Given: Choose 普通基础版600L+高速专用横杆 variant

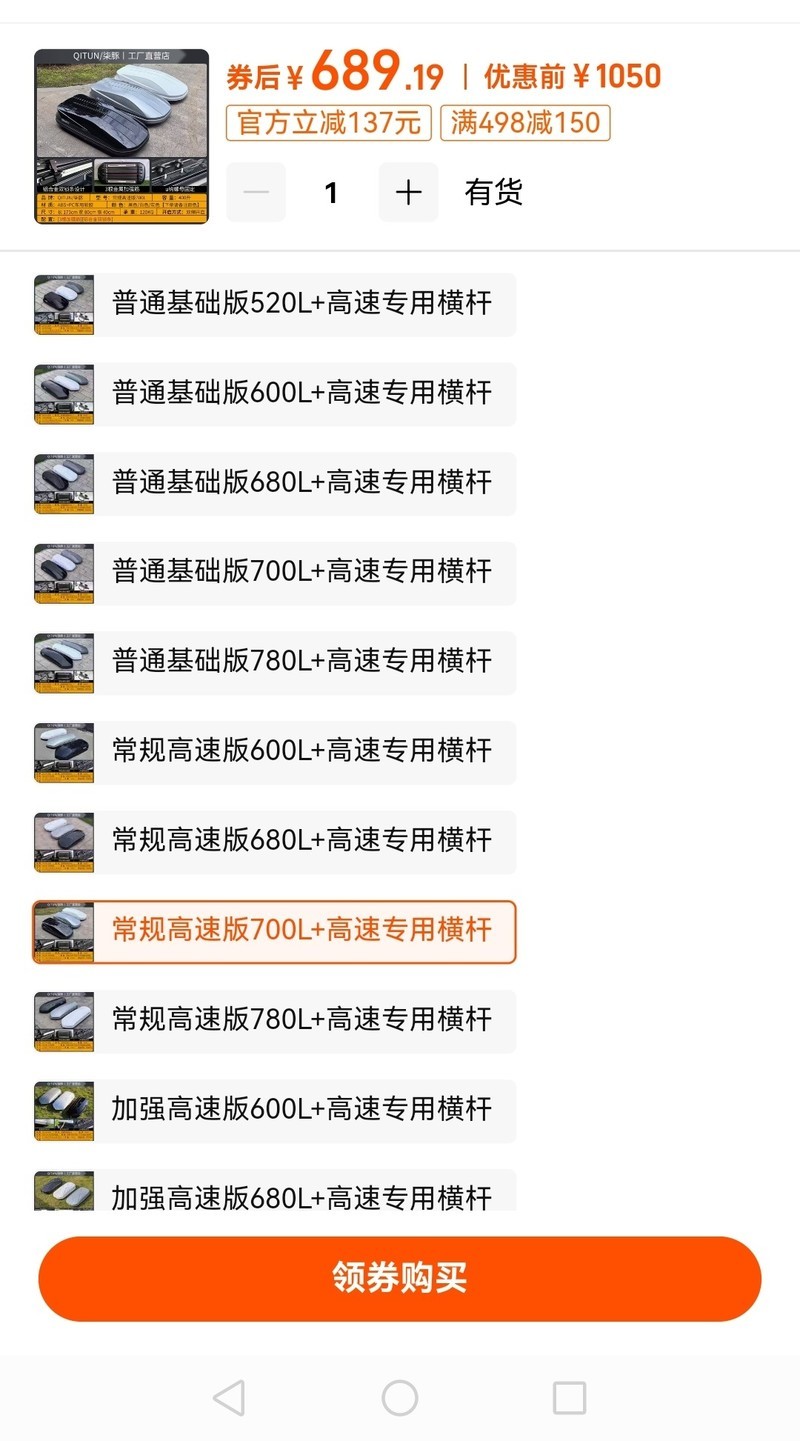Looking at the screenshot, I should [x=275, y=393].
